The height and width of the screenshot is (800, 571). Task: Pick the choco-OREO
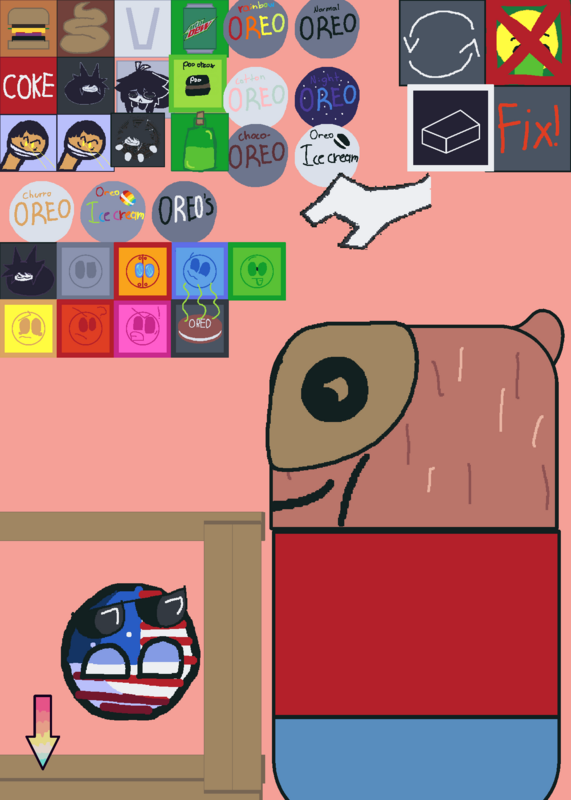pos(256,155)
